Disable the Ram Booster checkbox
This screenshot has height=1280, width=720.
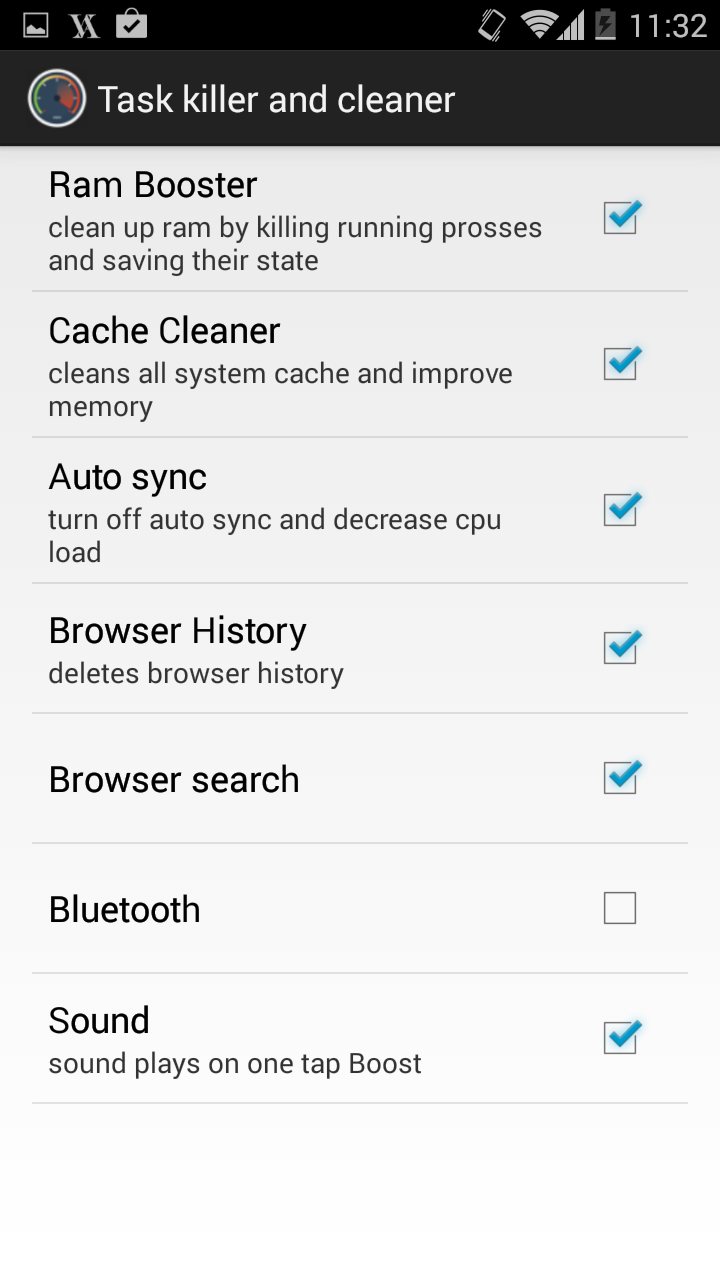619,216
